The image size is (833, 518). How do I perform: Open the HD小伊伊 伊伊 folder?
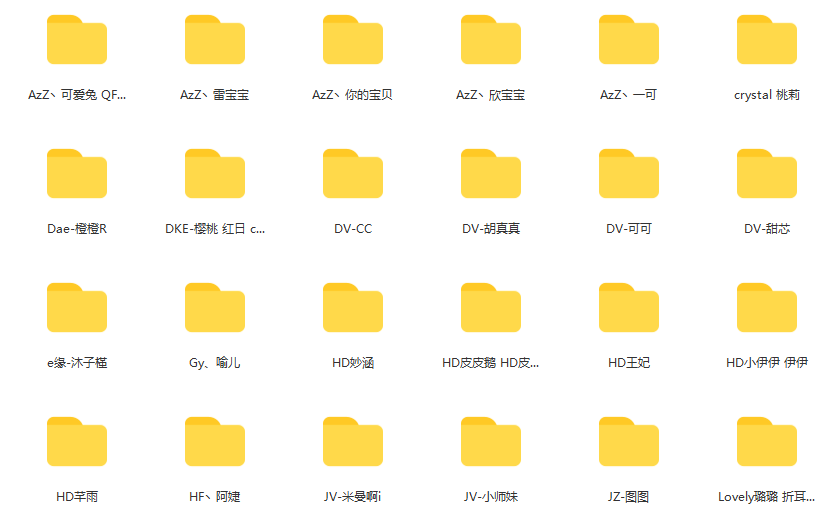[767, 310]
